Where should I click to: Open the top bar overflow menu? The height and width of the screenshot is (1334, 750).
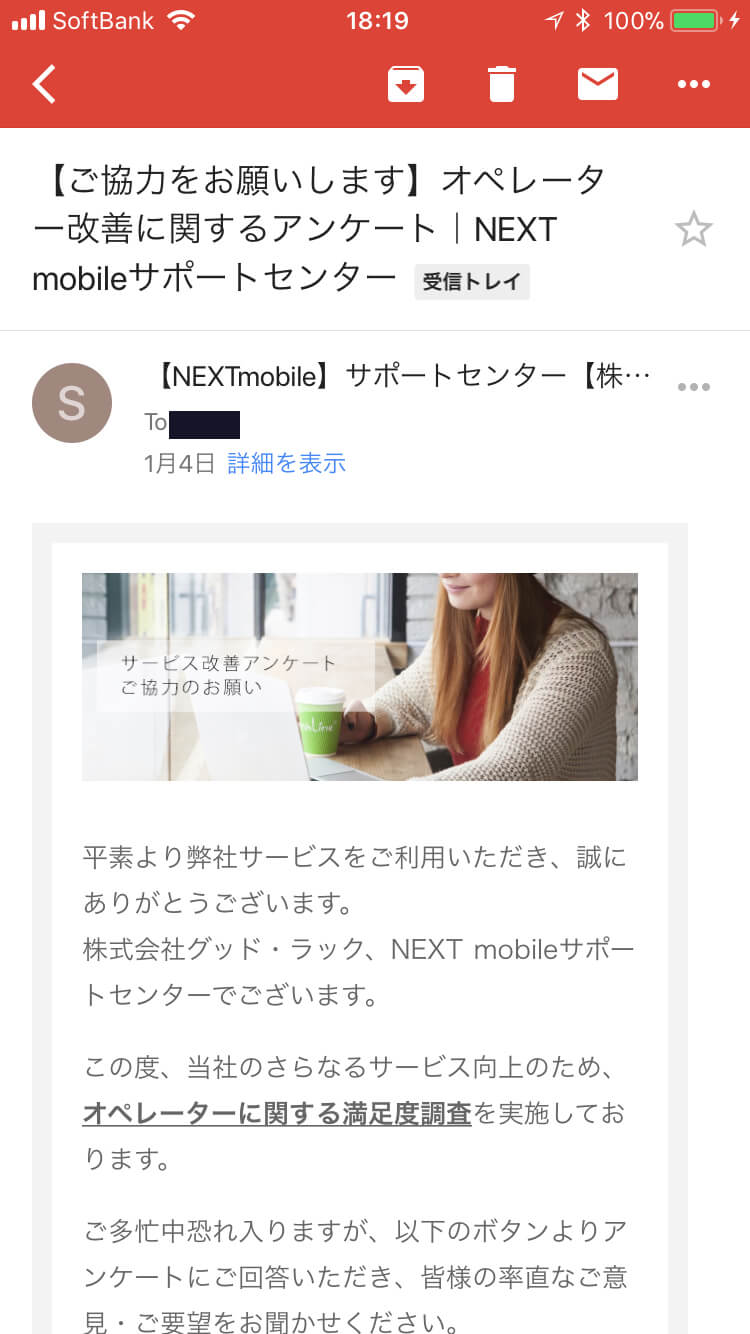[694, 84]
